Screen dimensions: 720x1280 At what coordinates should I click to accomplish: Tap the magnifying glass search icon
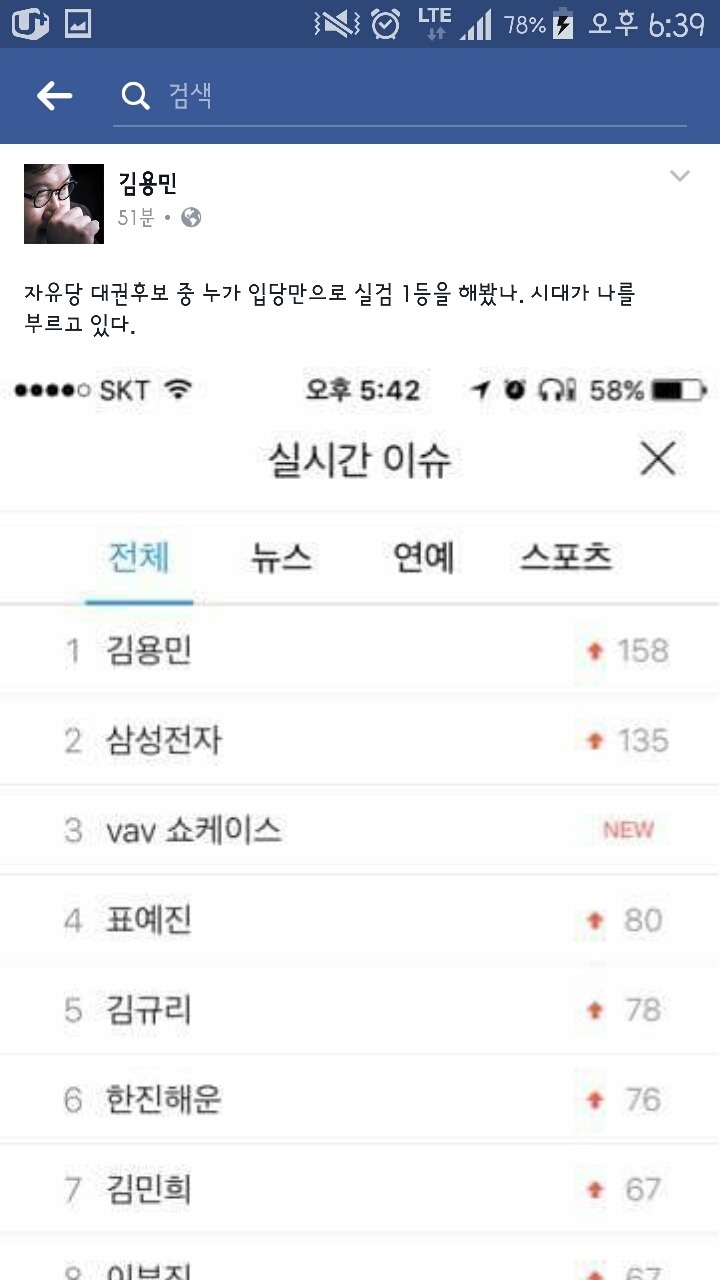pyautogui.click(x=134, y=96)
